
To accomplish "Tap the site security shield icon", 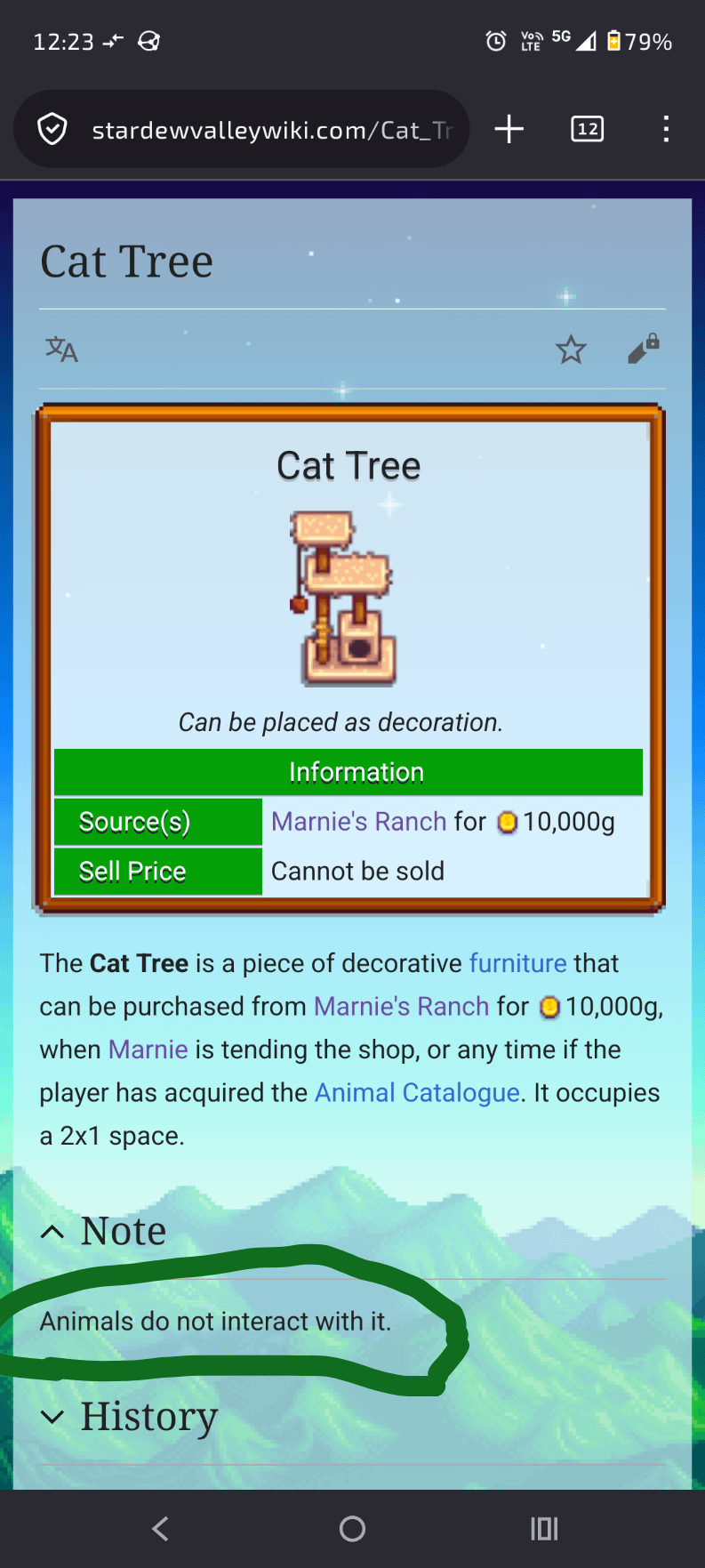I will (52, 130).
